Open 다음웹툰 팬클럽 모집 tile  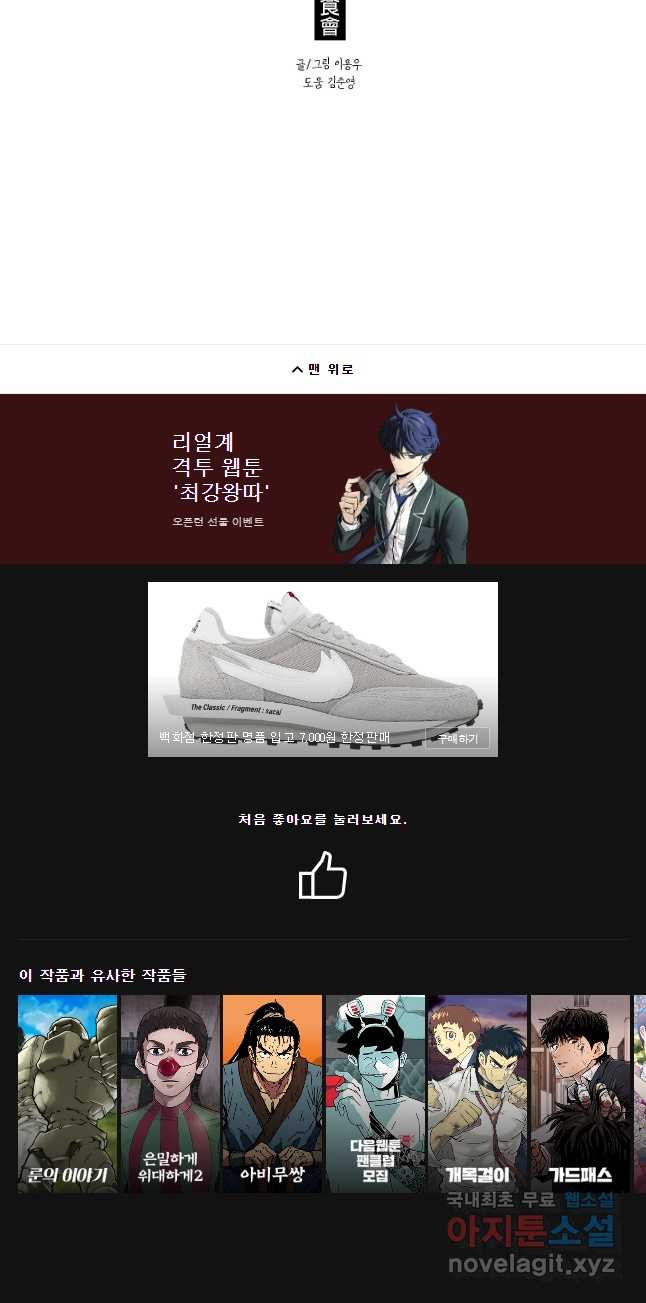coord(375,1092)
